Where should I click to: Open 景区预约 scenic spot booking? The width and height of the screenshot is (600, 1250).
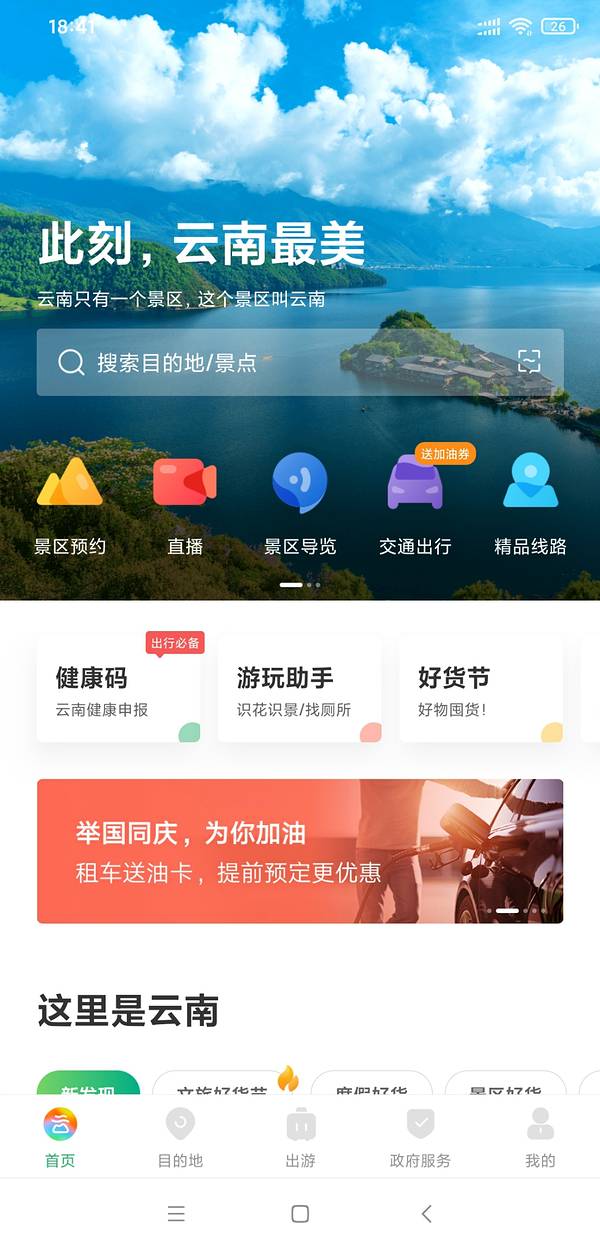[70, 505]
